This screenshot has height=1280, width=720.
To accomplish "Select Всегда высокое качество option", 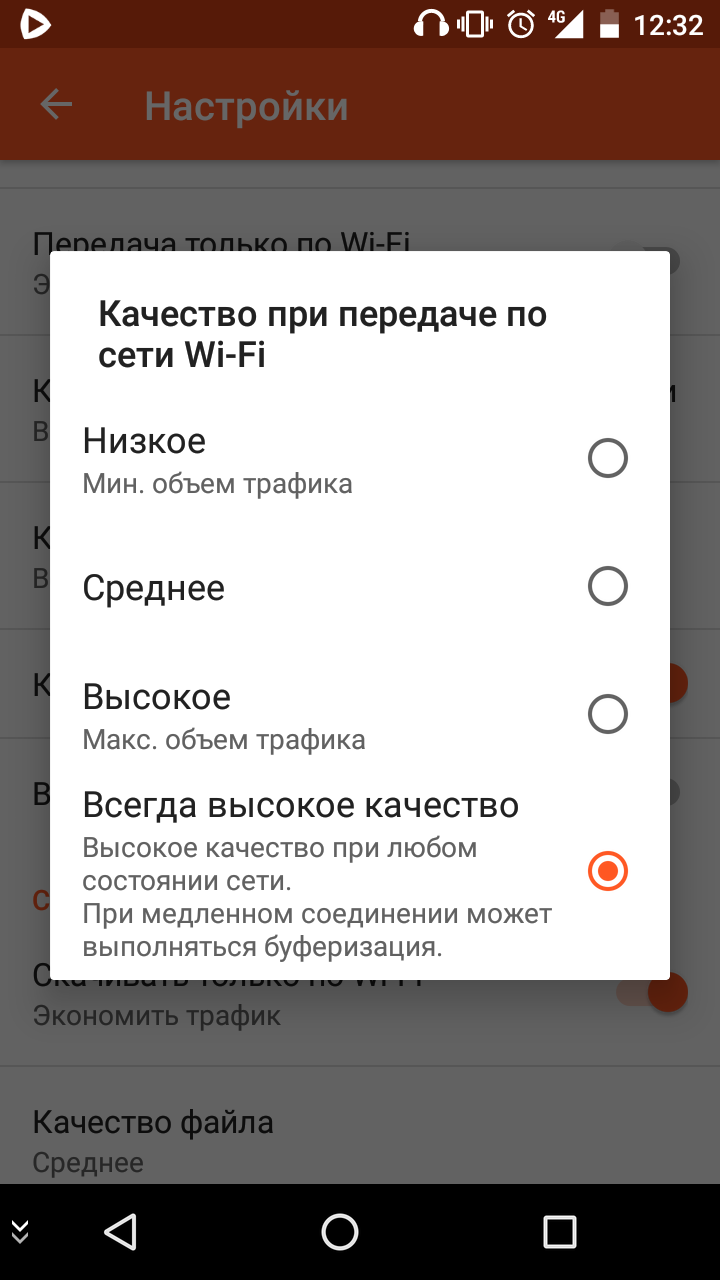I will click(360, 872).
